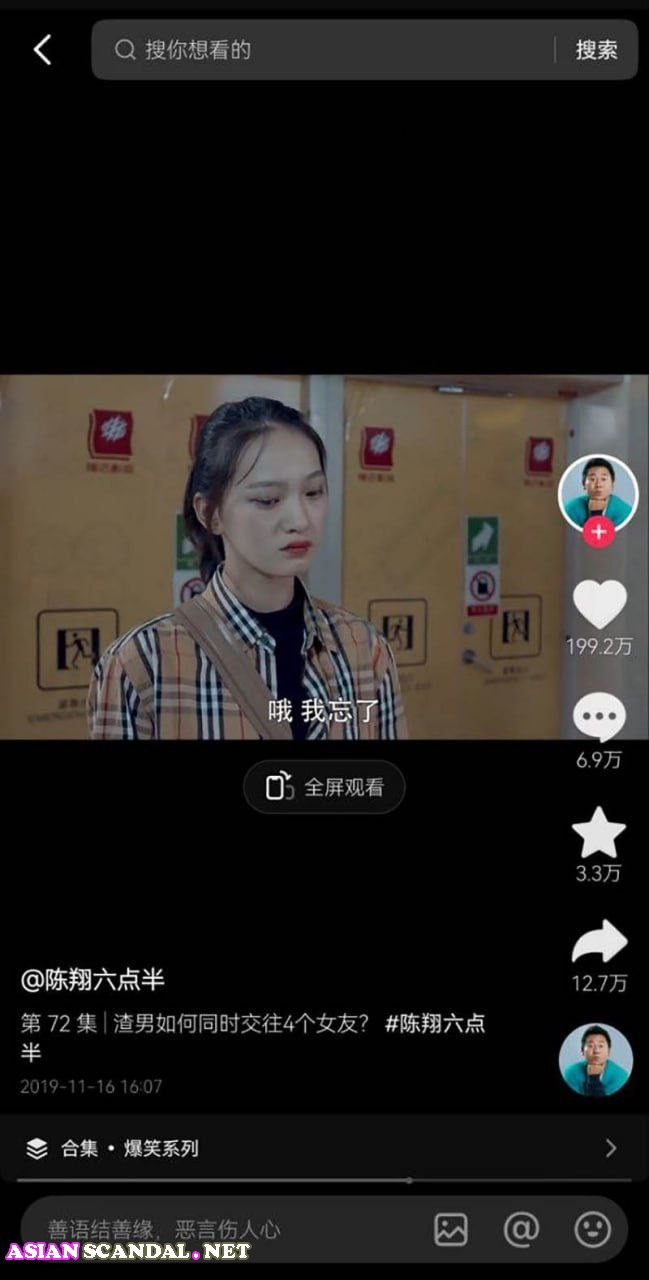Open @陈翔六点半 username link

tap(92, 980)
